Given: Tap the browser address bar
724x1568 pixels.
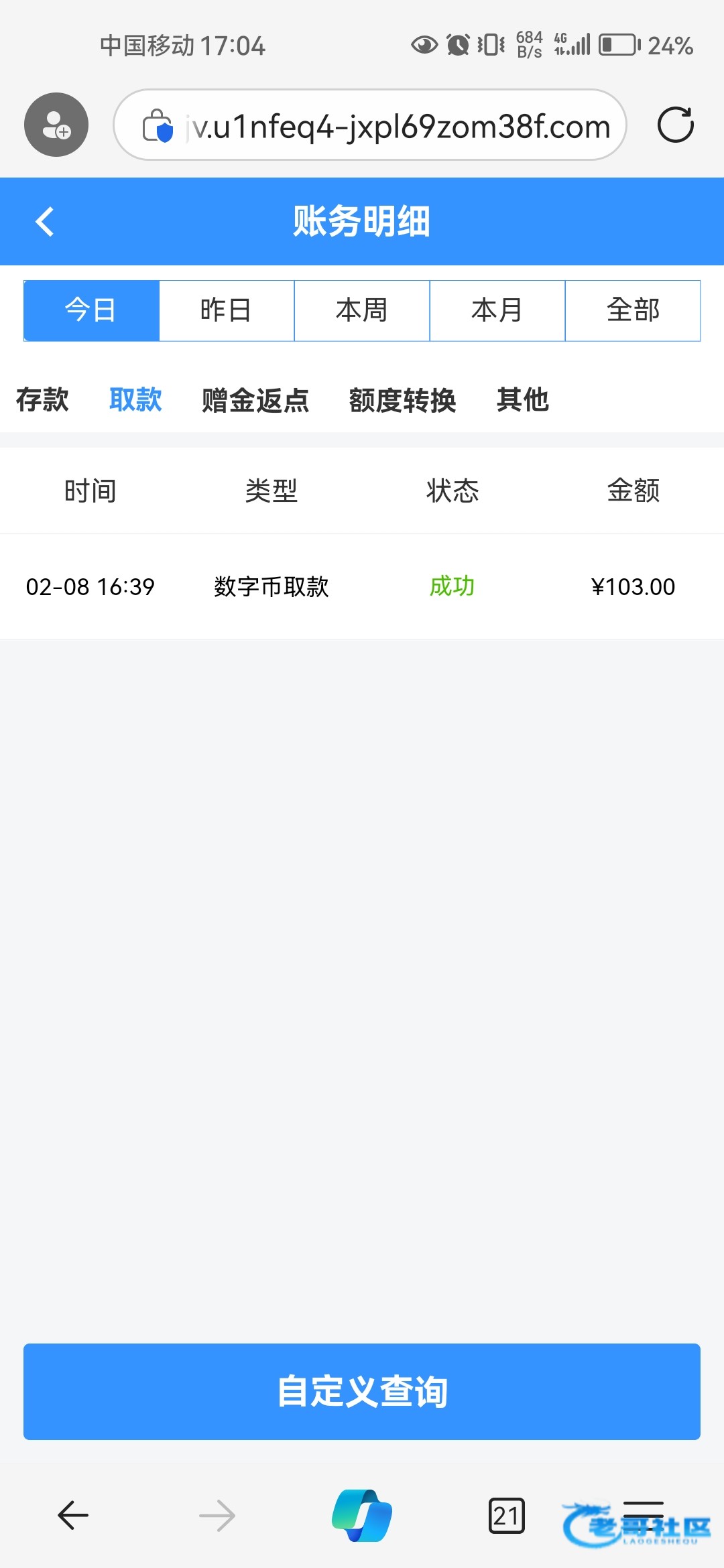Looking at the screenshot, I should (389, 125).
